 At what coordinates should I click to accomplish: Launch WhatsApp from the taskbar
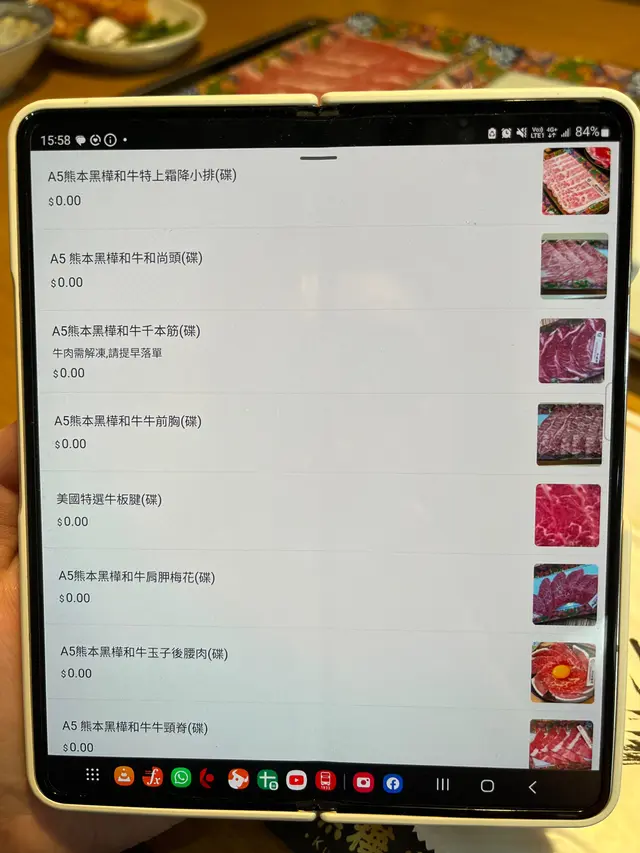pyautogui.click(x=181, y=777)
